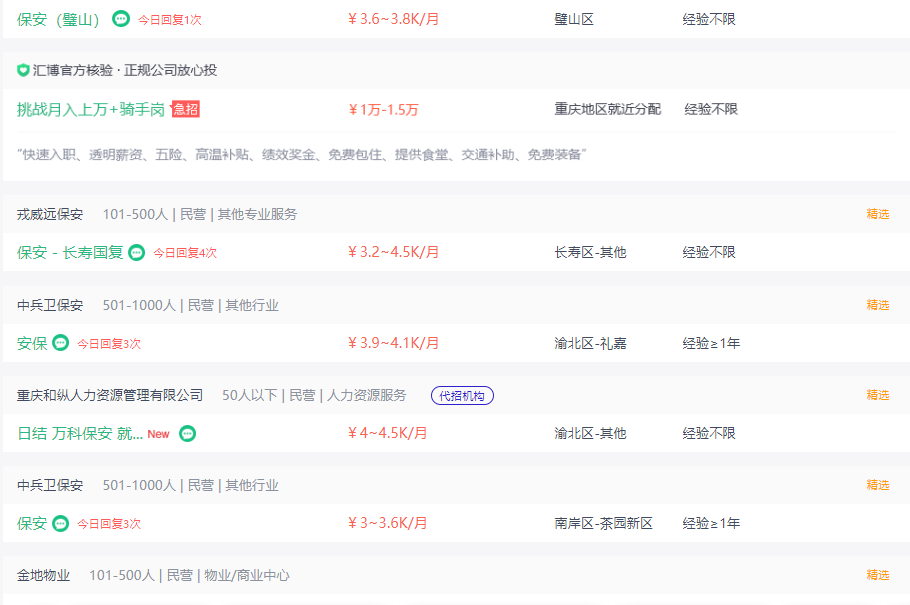Chat about the 保安（璧山）job
910x605 pixels.
[x=121, y=19]
